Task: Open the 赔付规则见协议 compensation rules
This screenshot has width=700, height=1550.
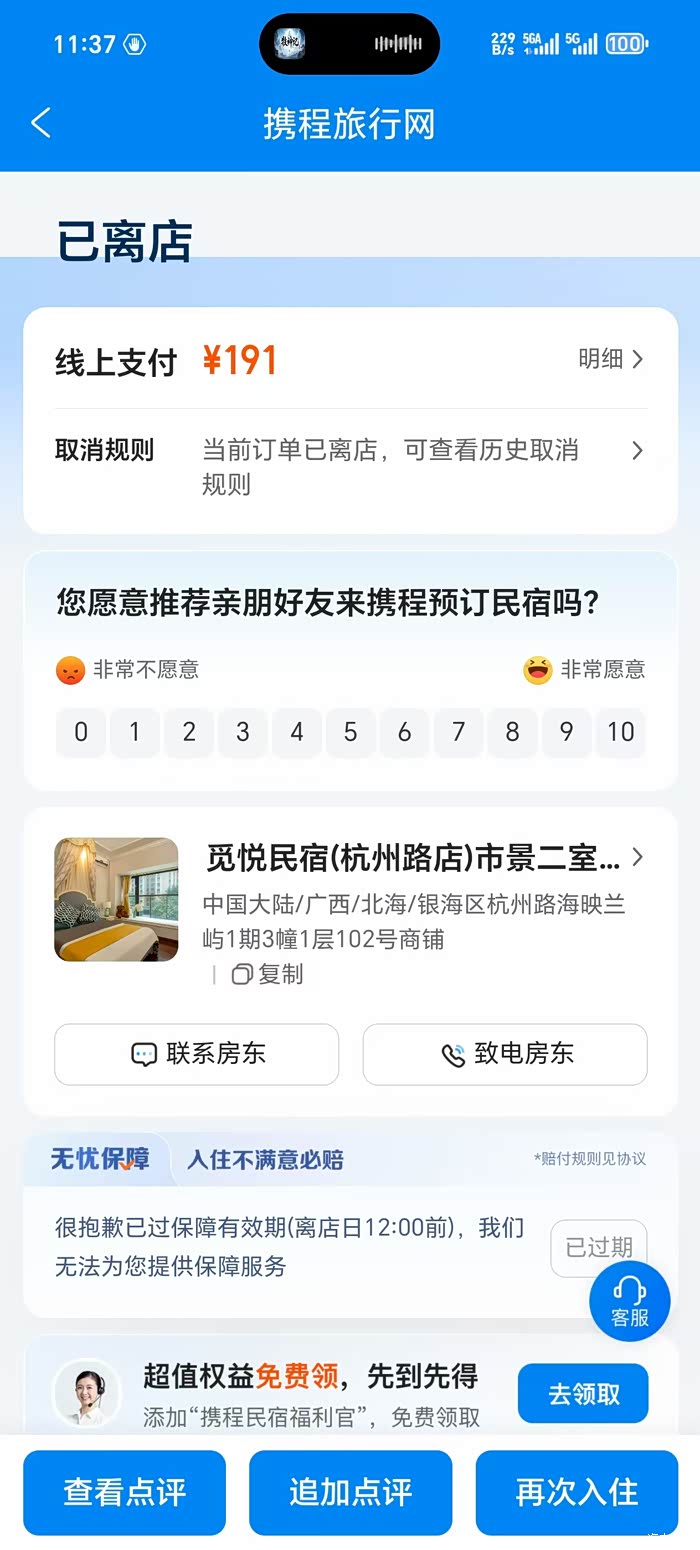Action: pyautogui.click(x=590, y=1159)
